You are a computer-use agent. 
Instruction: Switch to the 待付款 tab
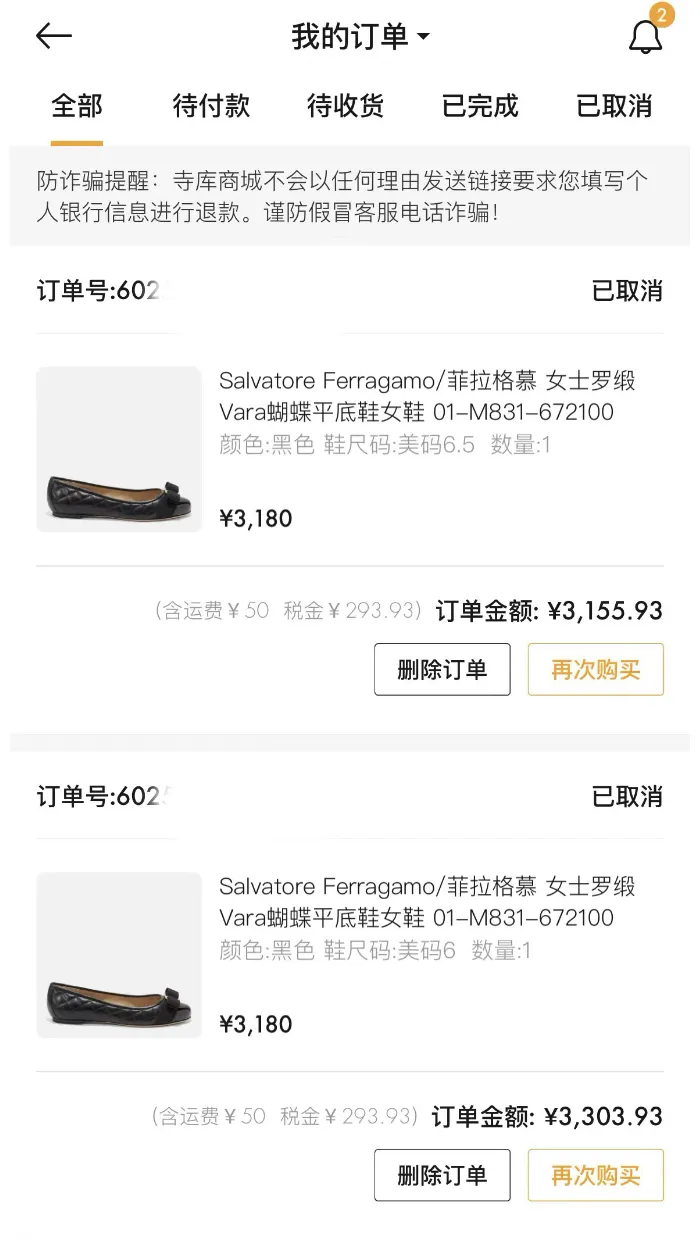[211, 106]
